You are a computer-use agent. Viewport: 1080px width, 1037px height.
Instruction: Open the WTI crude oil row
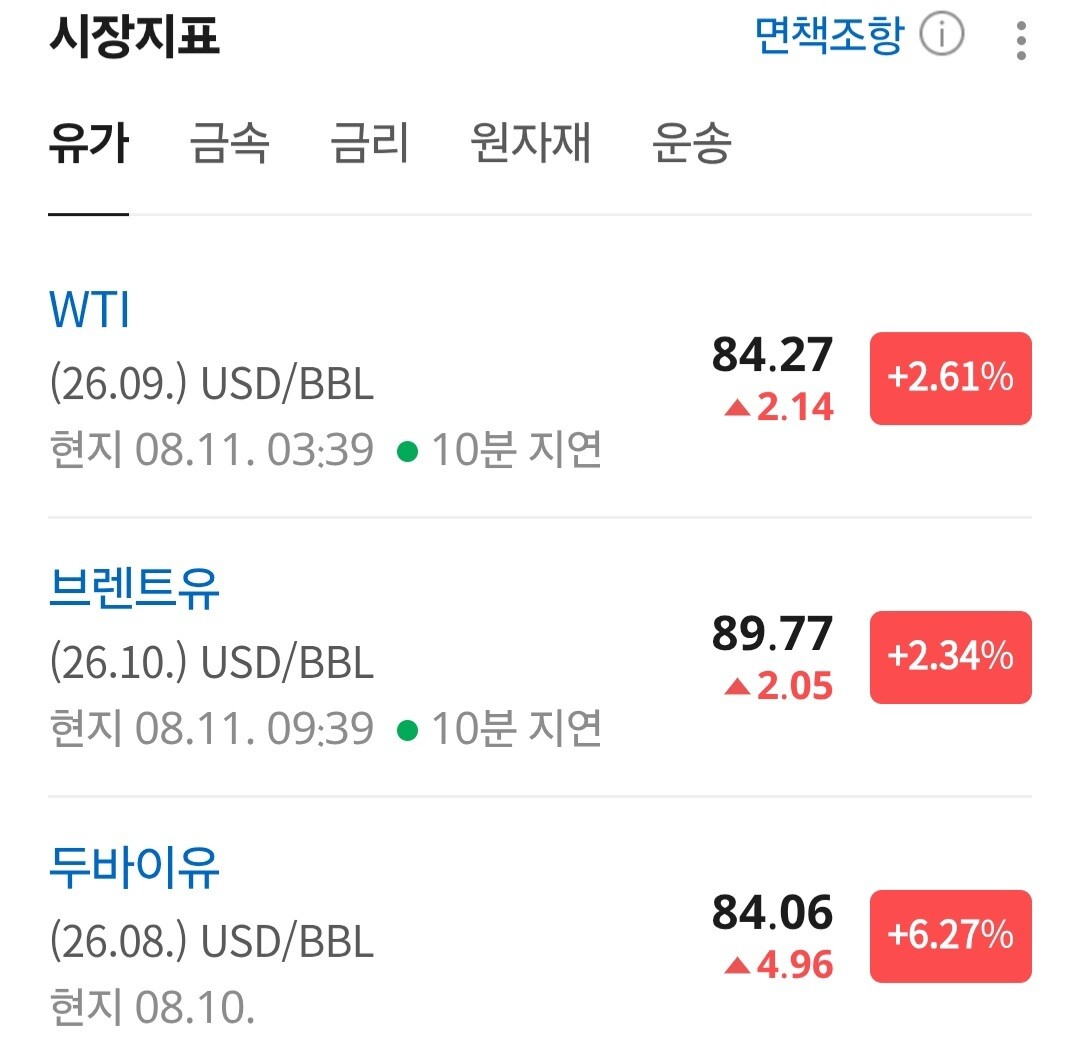(540, 378)
